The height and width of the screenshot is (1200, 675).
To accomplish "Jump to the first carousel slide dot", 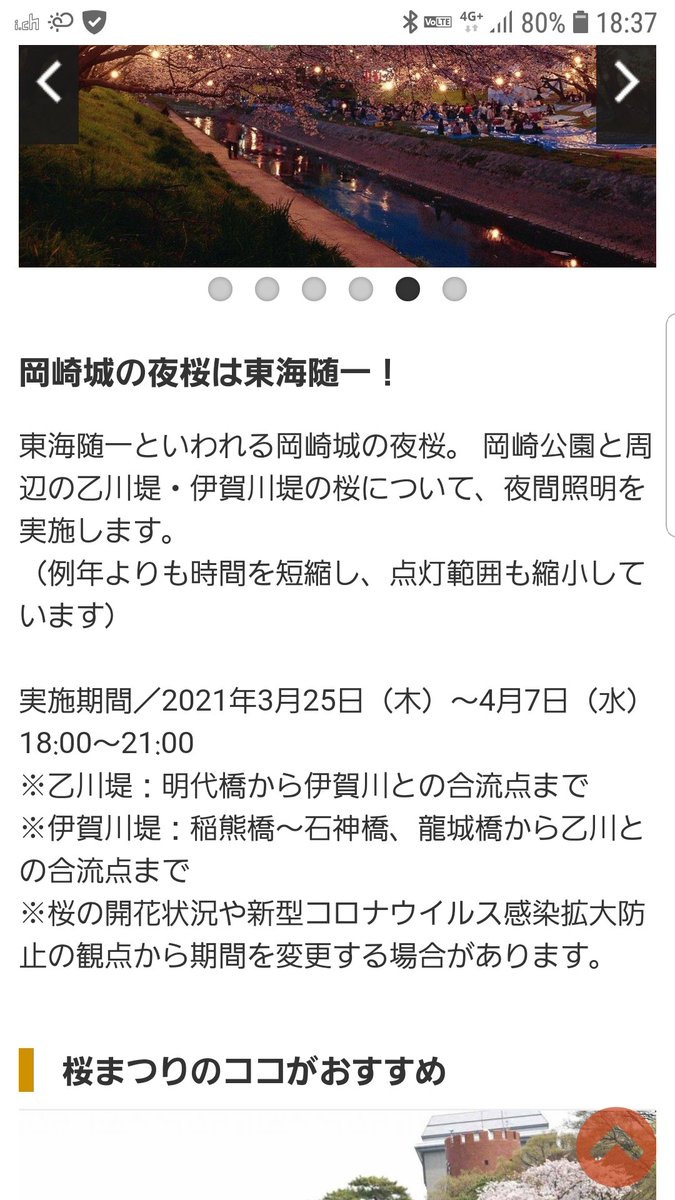I will coord(220,289).
